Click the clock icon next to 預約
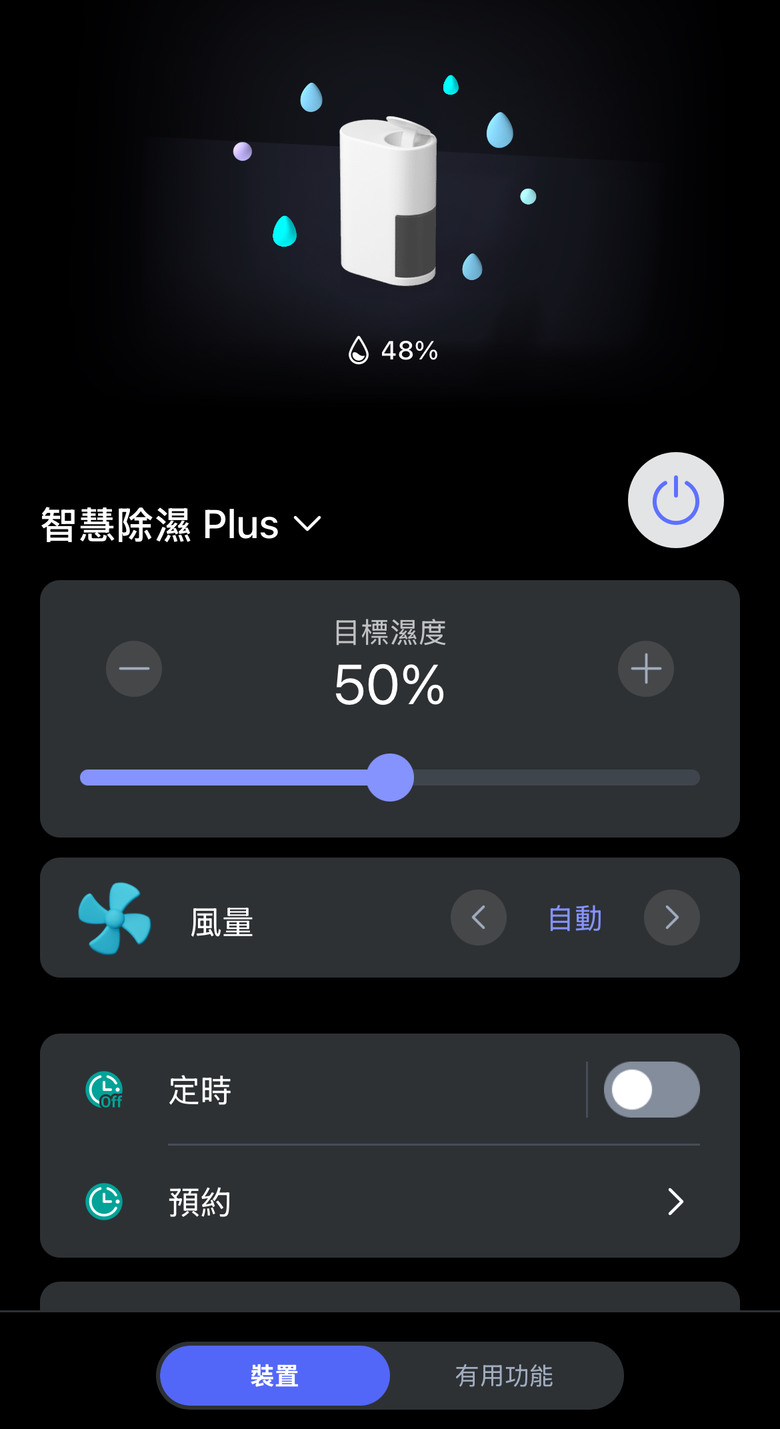Screen dimensions: 780x1429 (x=104, y=1202)
